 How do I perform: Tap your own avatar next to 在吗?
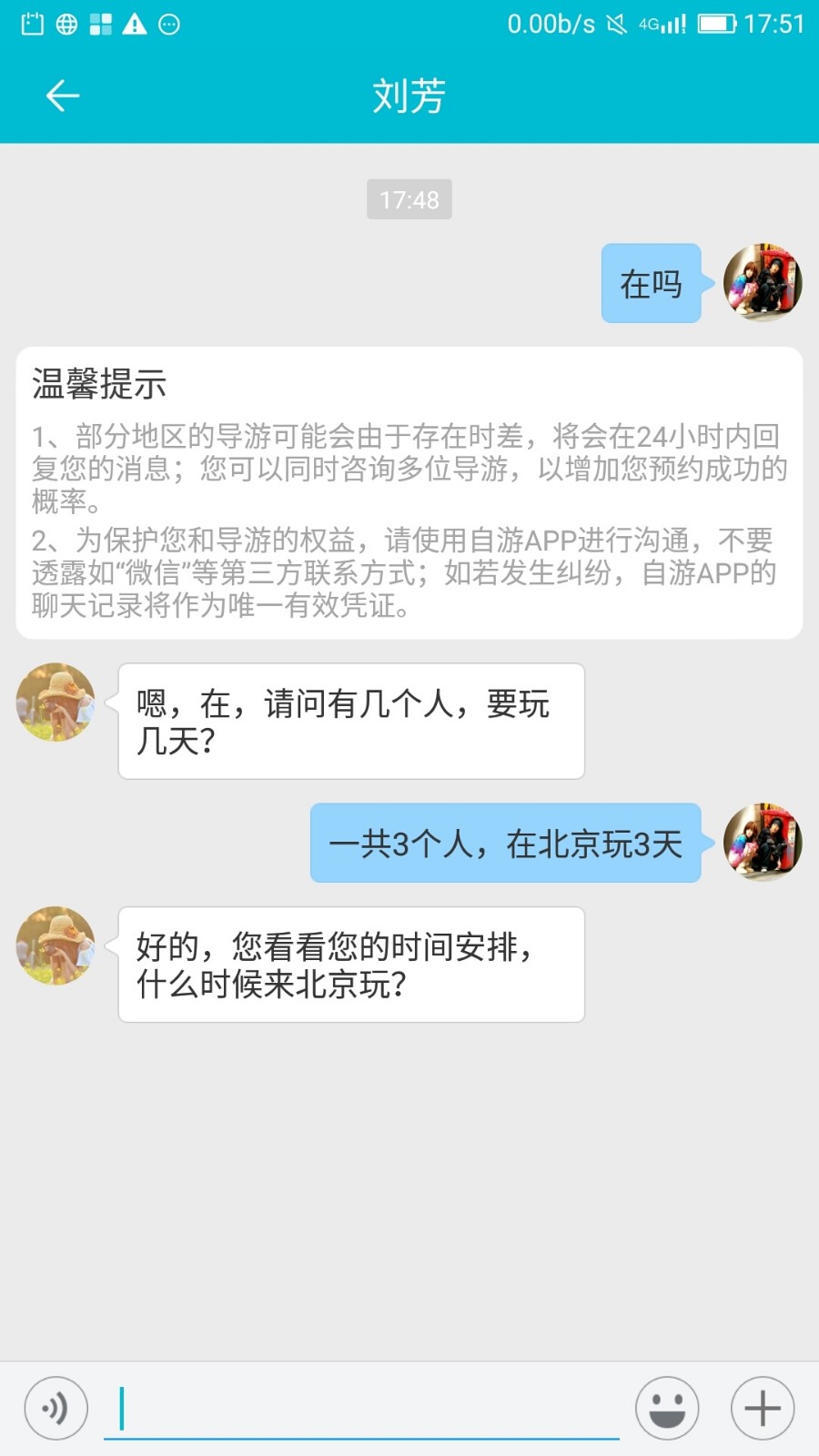[x=763, y=283]
